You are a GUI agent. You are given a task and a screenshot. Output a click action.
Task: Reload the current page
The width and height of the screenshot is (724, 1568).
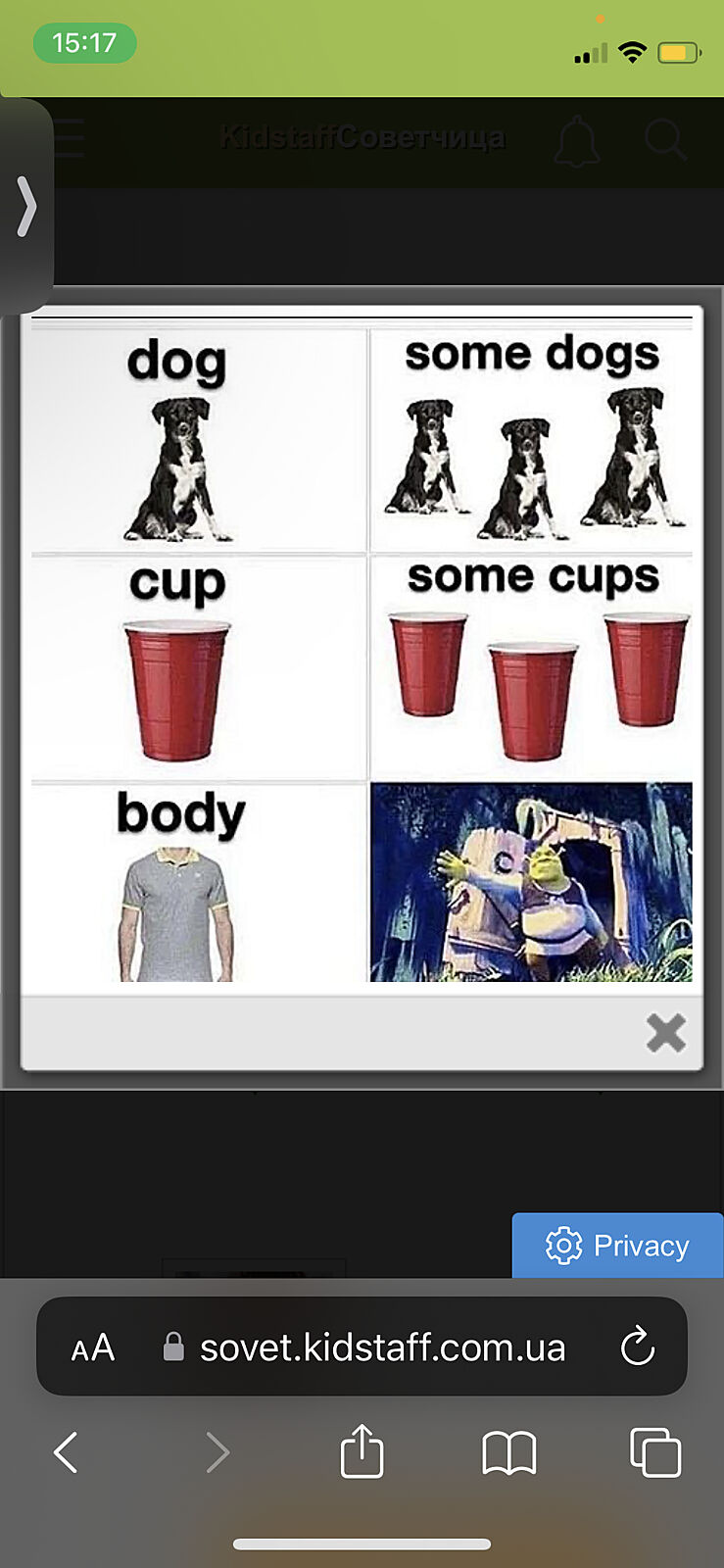[637, 1347]
